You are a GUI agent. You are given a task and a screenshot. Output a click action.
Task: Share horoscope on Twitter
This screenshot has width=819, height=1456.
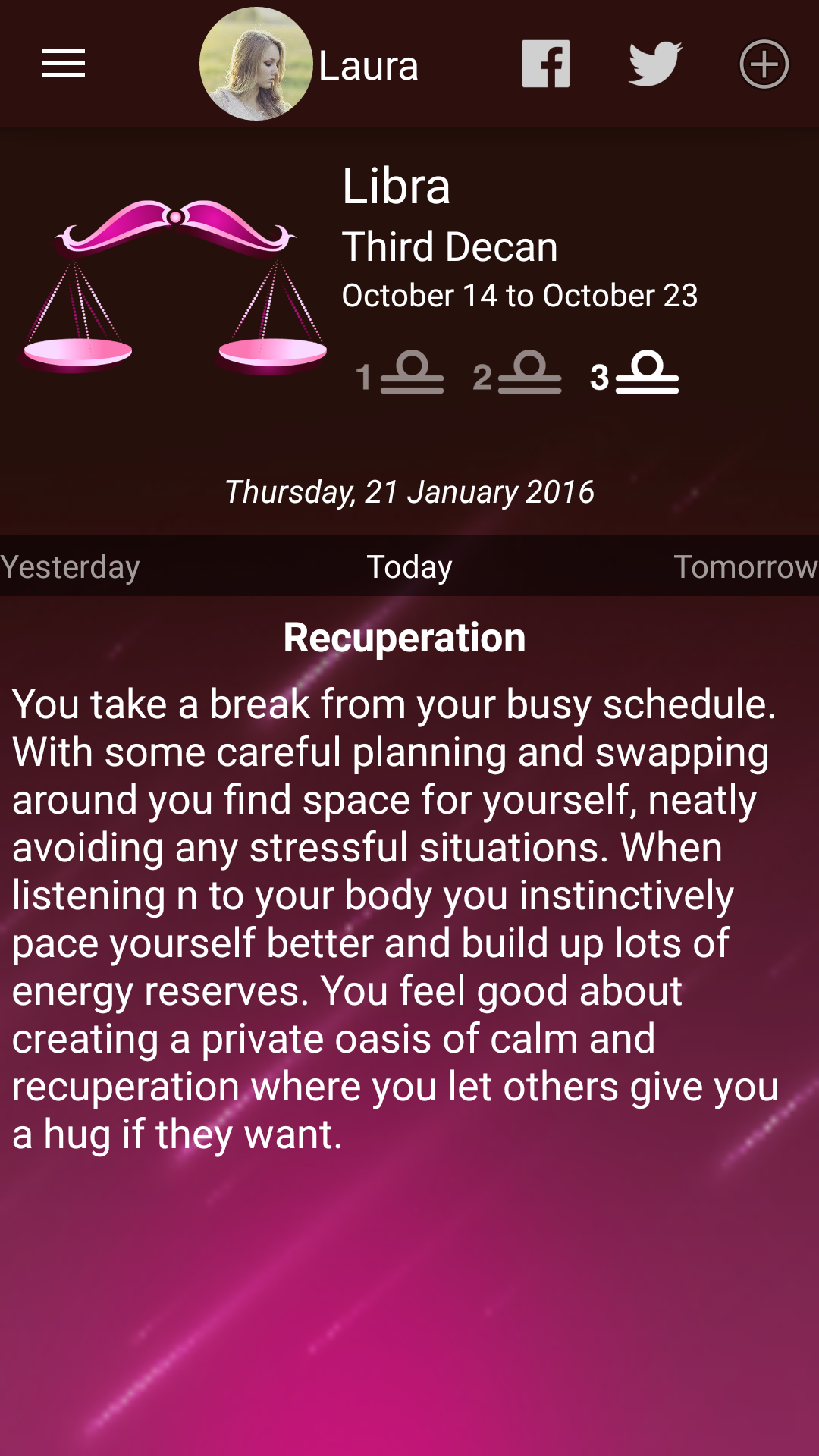pyautogui.click(x=655, y=64)
